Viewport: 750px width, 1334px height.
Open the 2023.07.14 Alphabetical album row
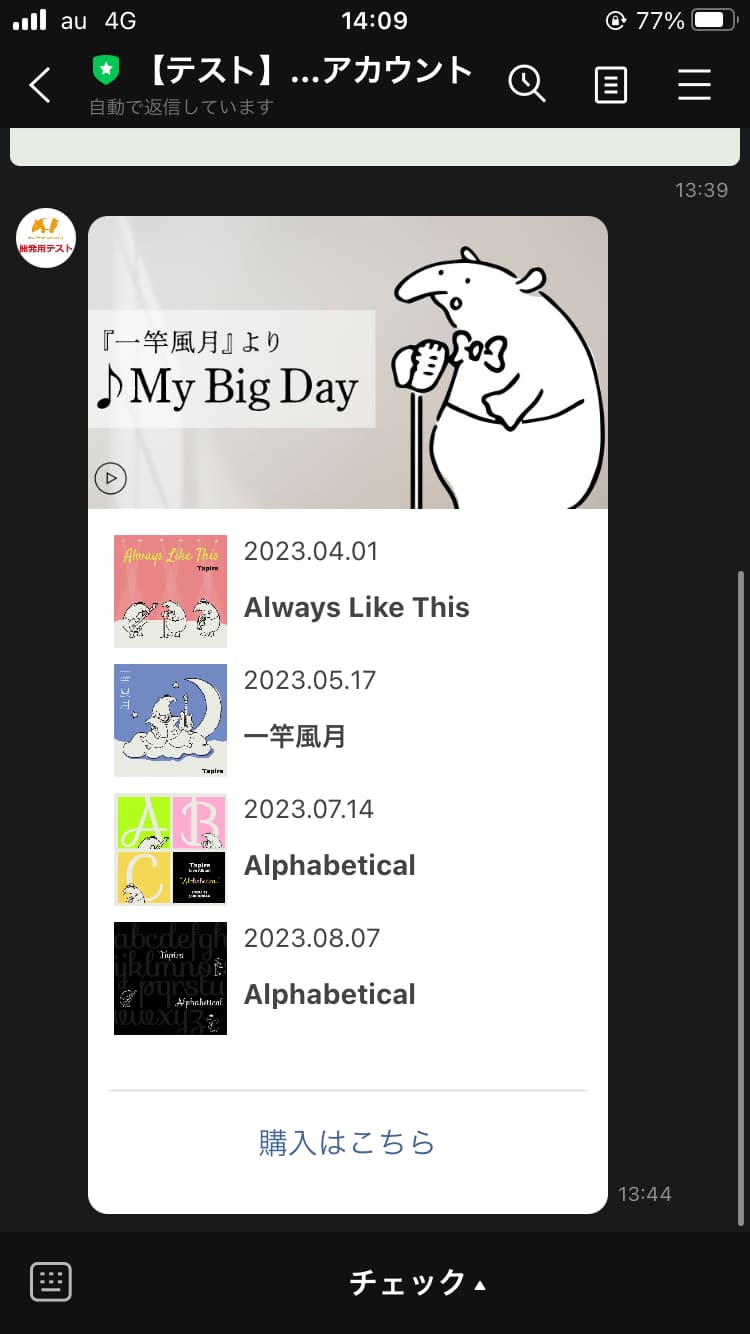[x=347, y=849]
